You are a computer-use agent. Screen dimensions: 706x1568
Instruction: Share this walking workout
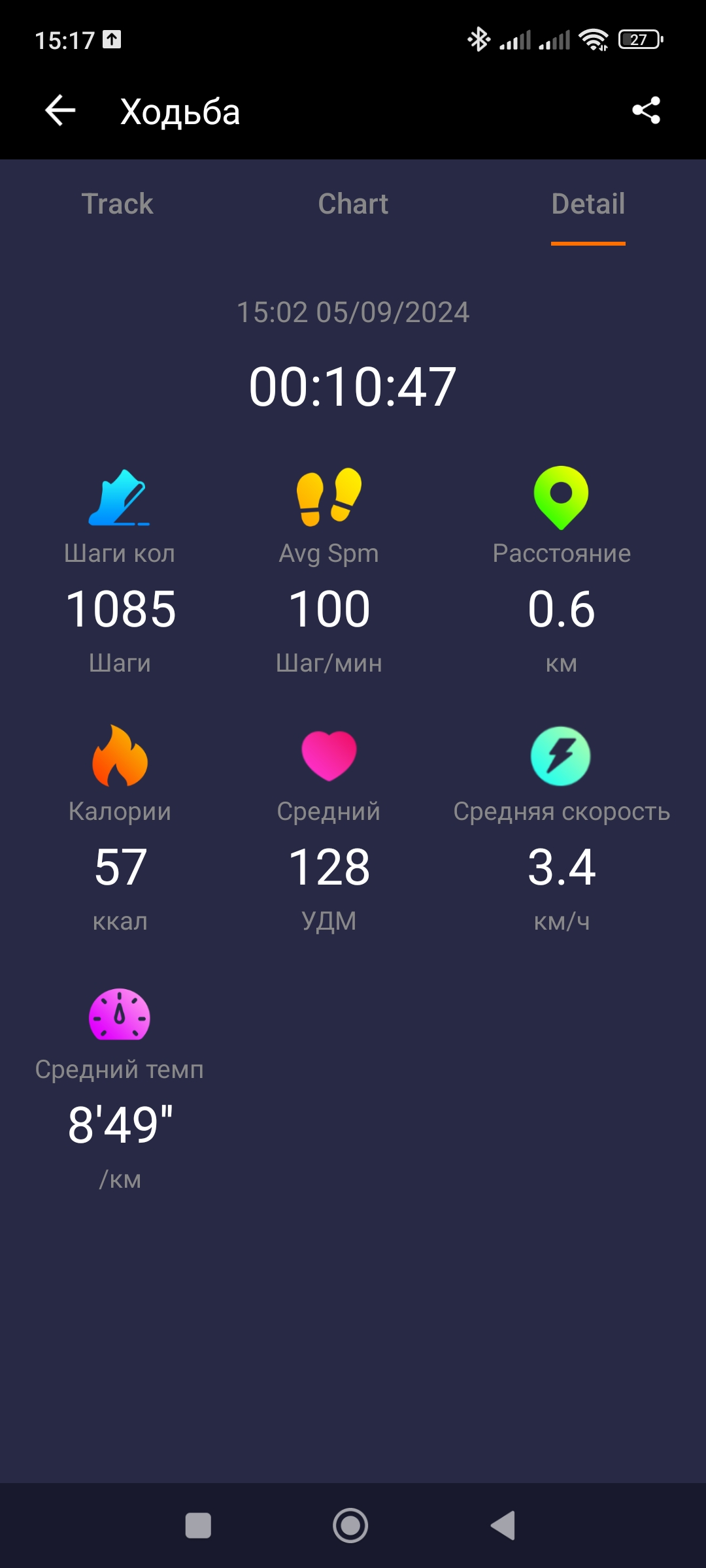coord(646,110)
